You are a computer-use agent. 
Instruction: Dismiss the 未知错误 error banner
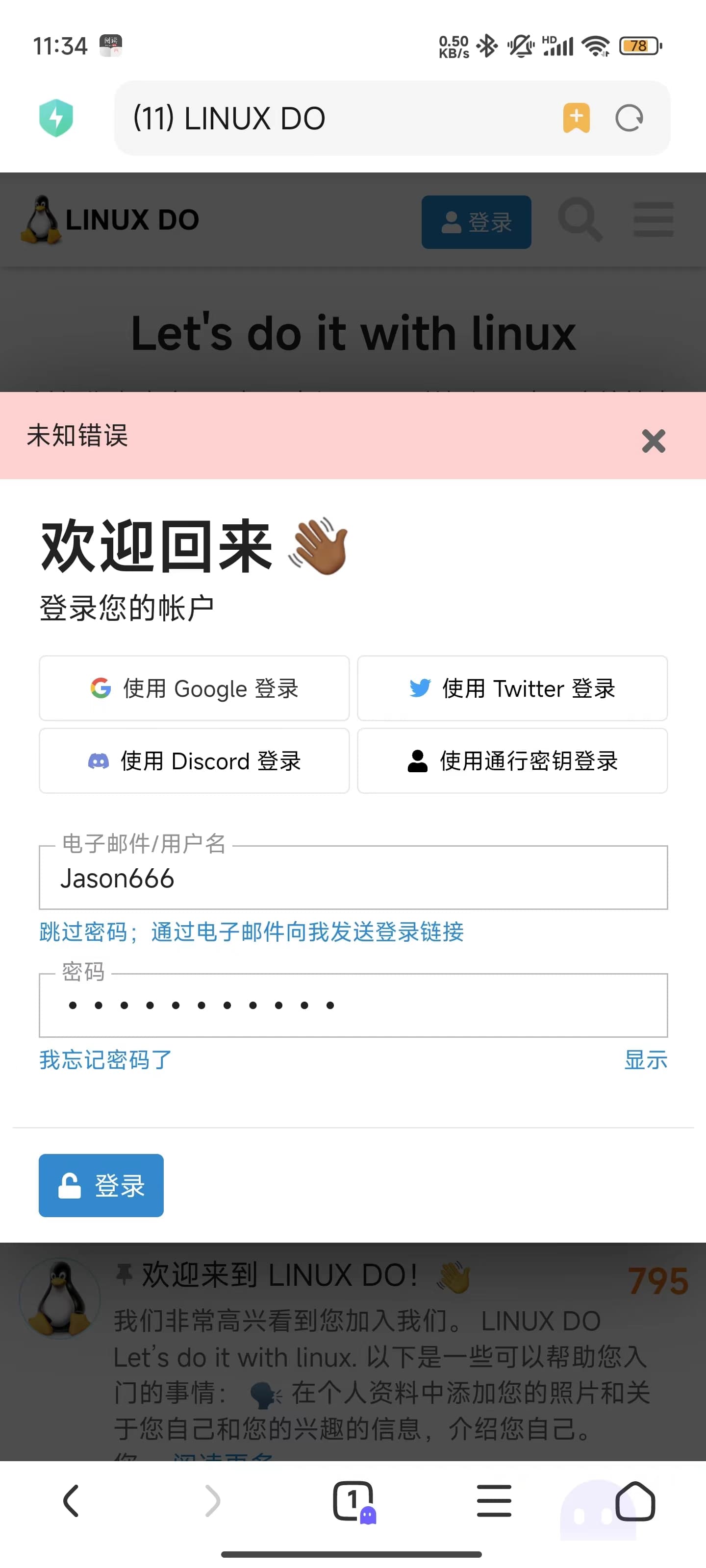[x=653, y=441]
